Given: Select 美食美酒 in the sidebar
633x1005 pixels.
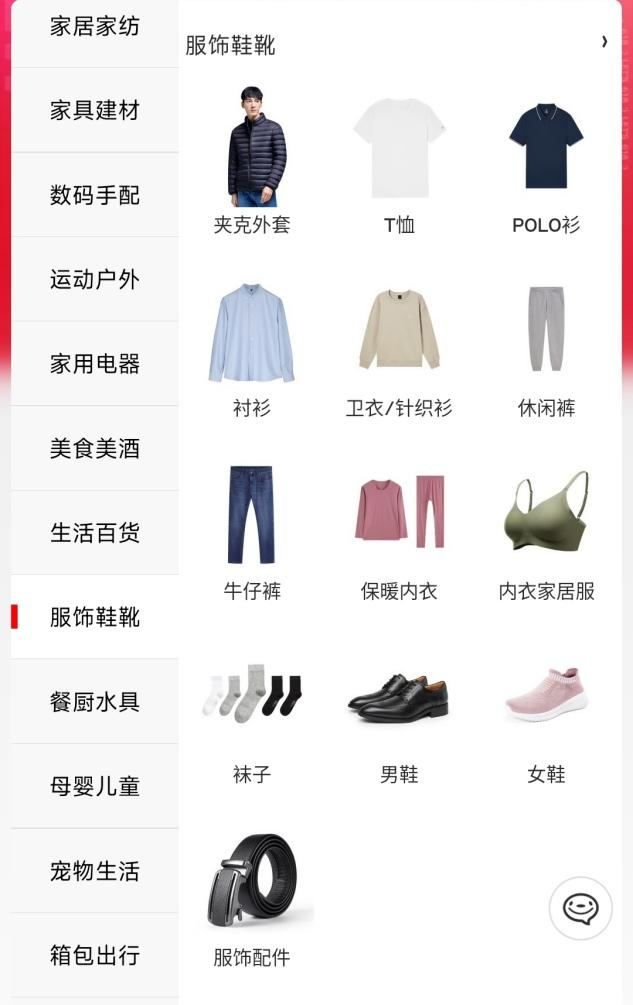Looking at the screenshot, I should pyautogui.click(x=95, y=448).
